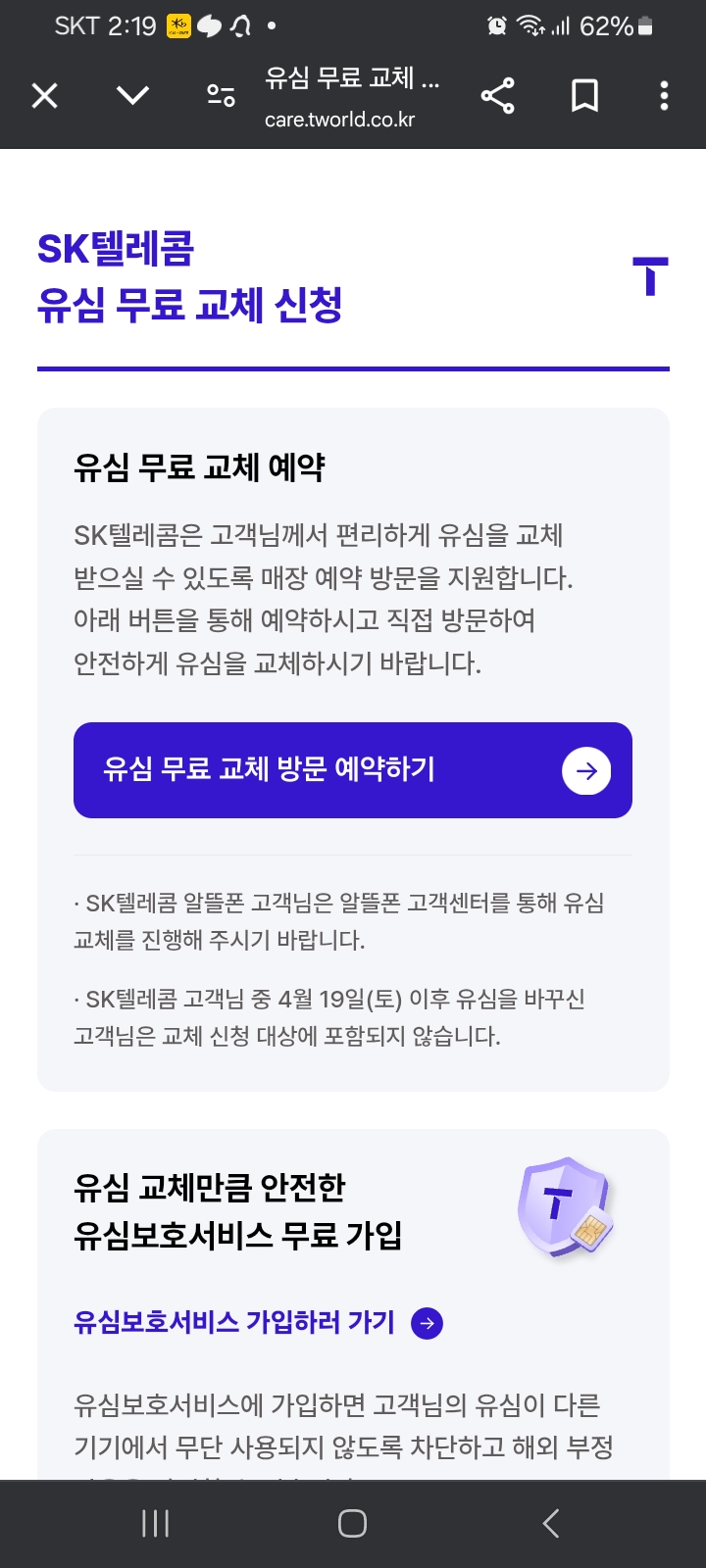
Task: Tap the share icon in the browser toolbar
Action: point(499,95)
